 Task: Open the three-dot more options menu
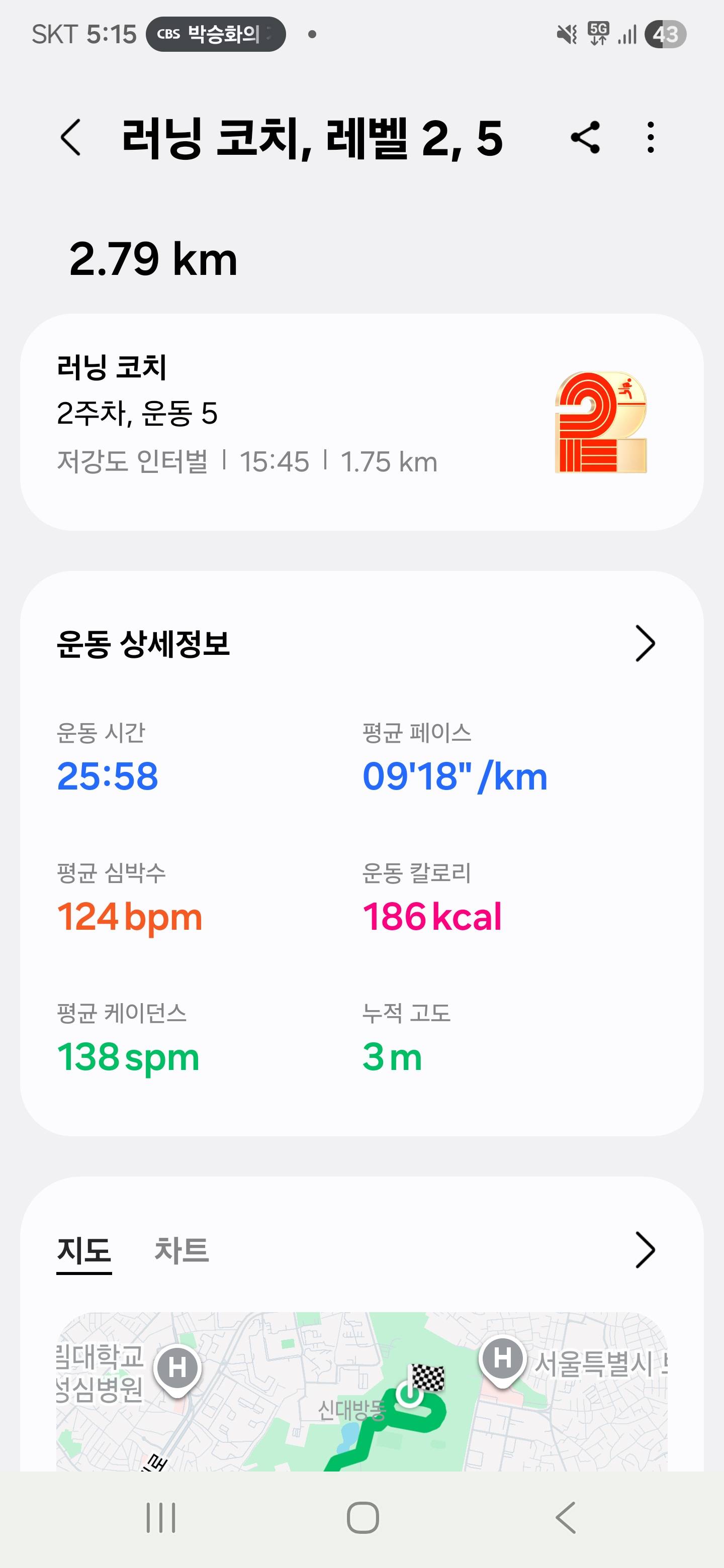pyautogui.click(x=649, y=139)
